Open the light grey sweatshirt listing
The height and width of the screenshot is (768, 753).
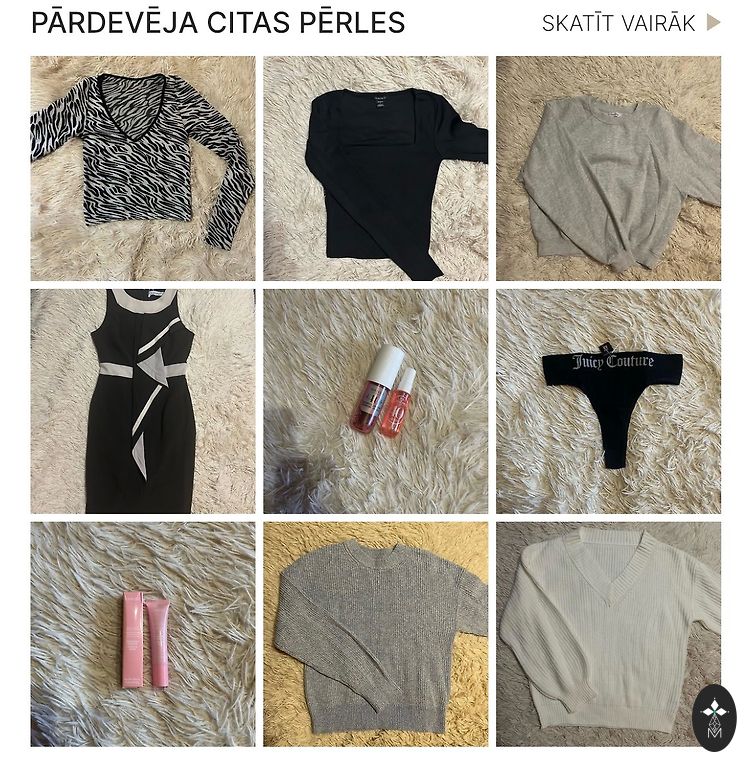[x=608, y=168]
